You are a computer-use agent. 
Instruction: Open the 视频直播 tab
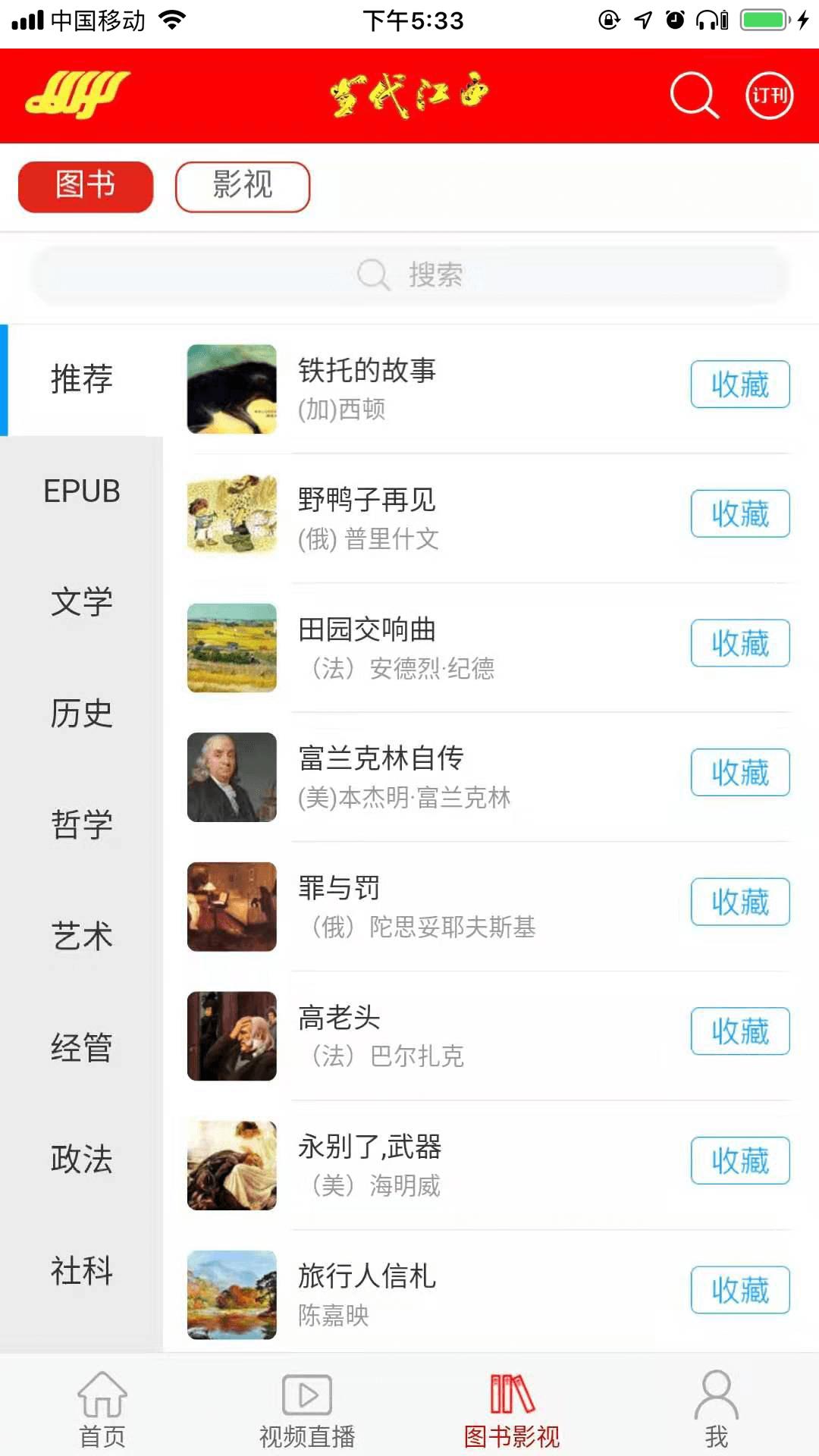tap(307, 1409)
